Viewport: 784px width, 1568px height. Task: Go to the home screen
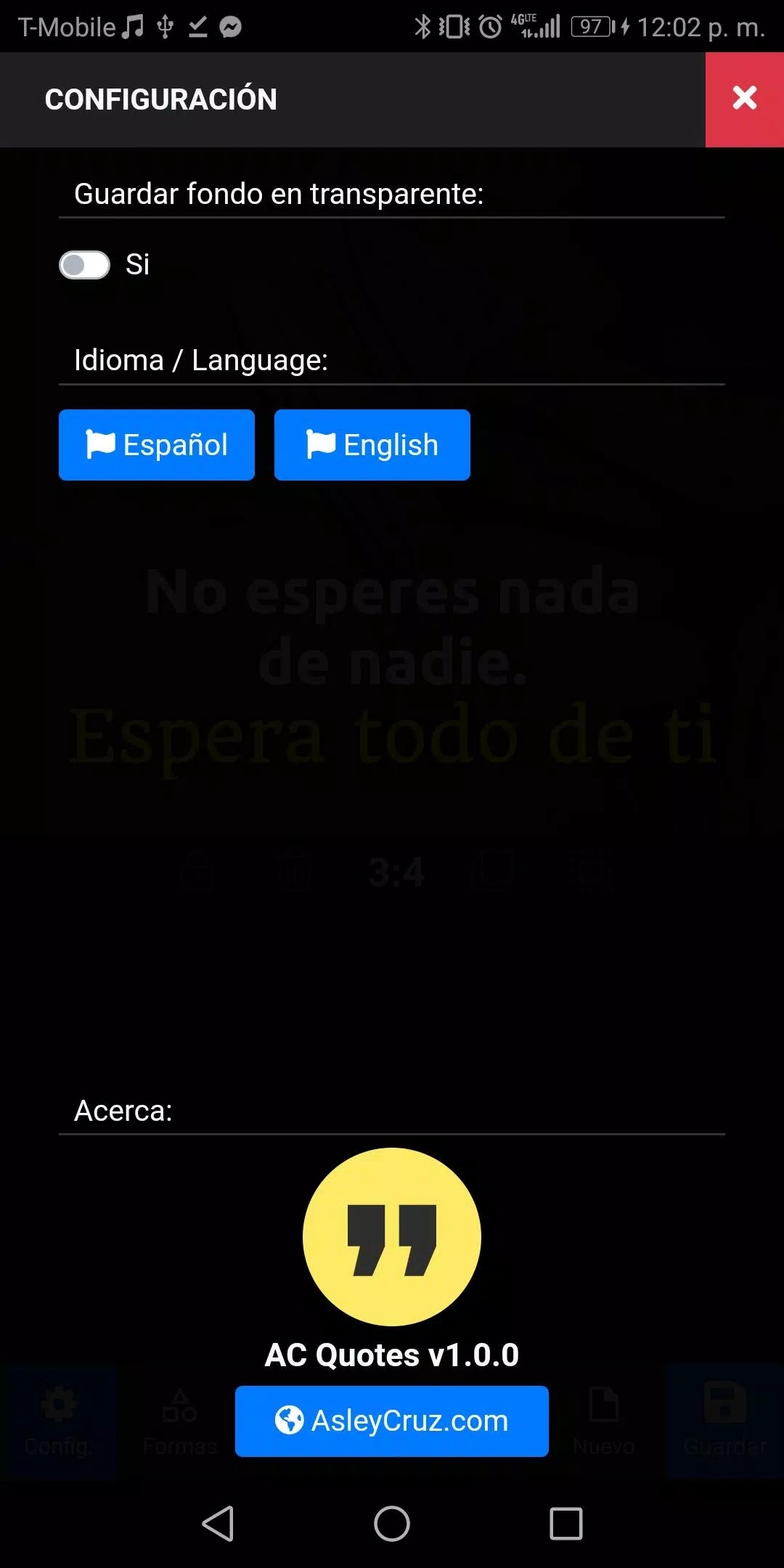coord(392,1523)
